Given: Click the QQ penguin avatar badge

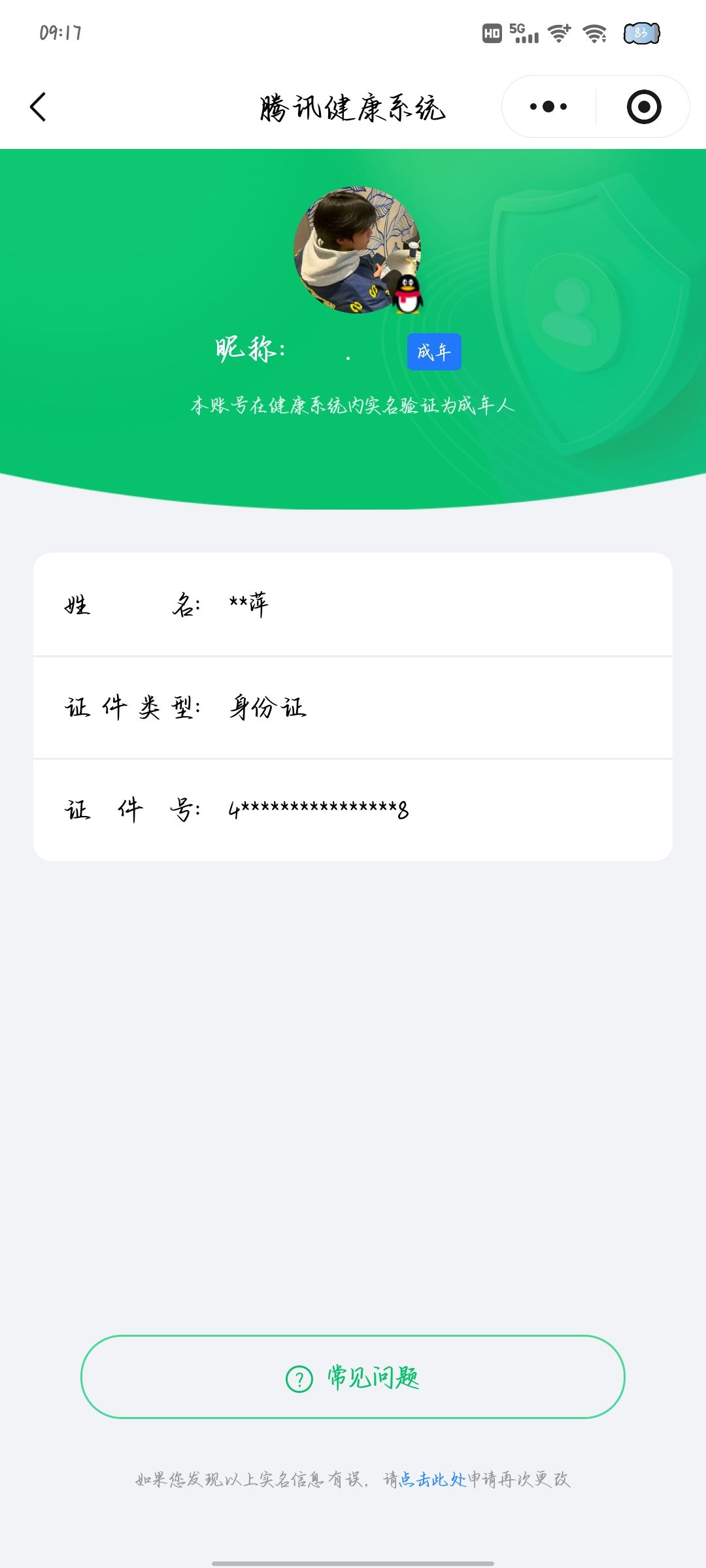Looking at the screenshot, I should [x=409, y=295].
